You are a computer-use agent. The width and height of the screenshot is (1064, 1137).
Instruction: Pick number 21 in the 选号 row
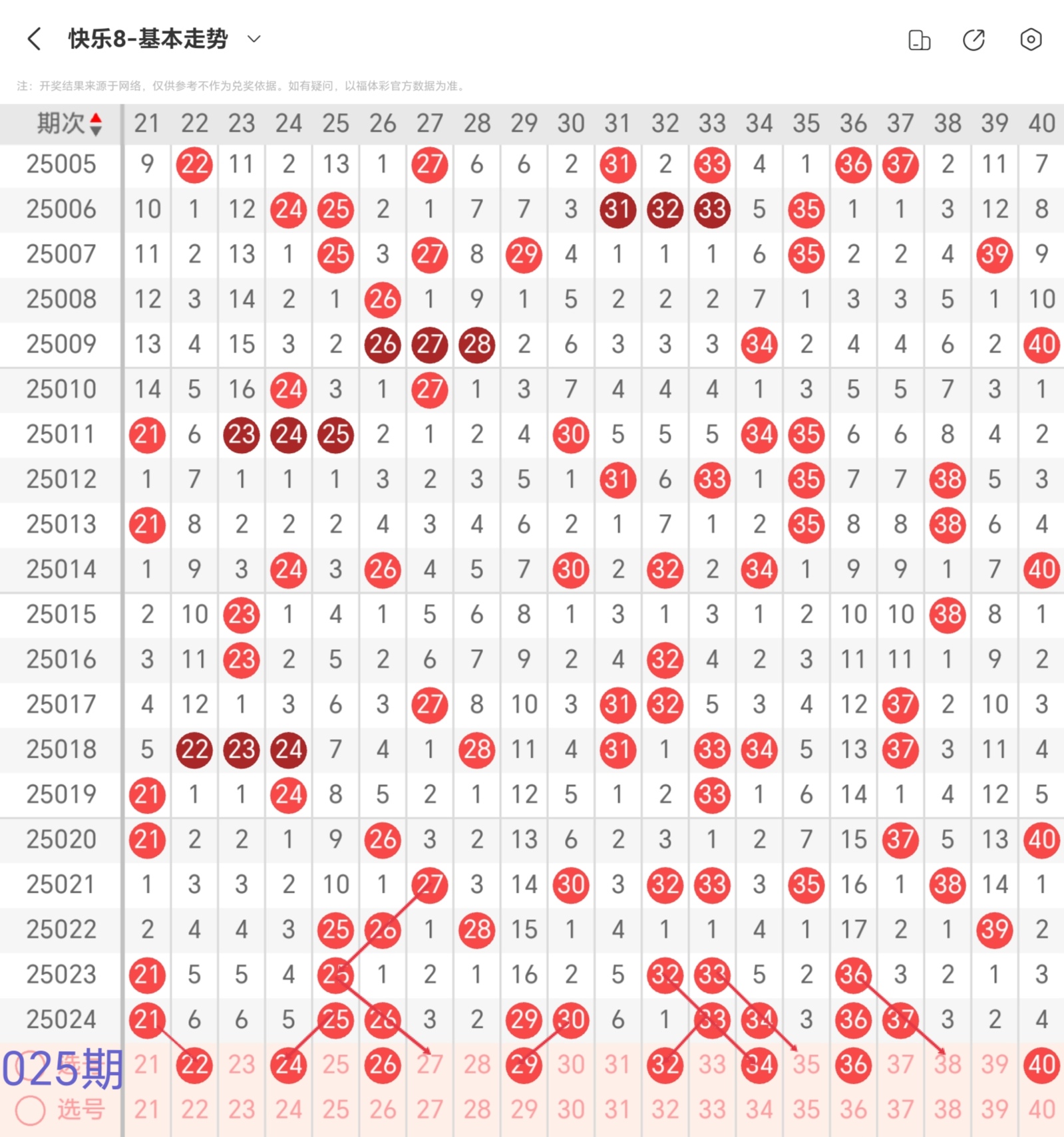pos(147,1110)
